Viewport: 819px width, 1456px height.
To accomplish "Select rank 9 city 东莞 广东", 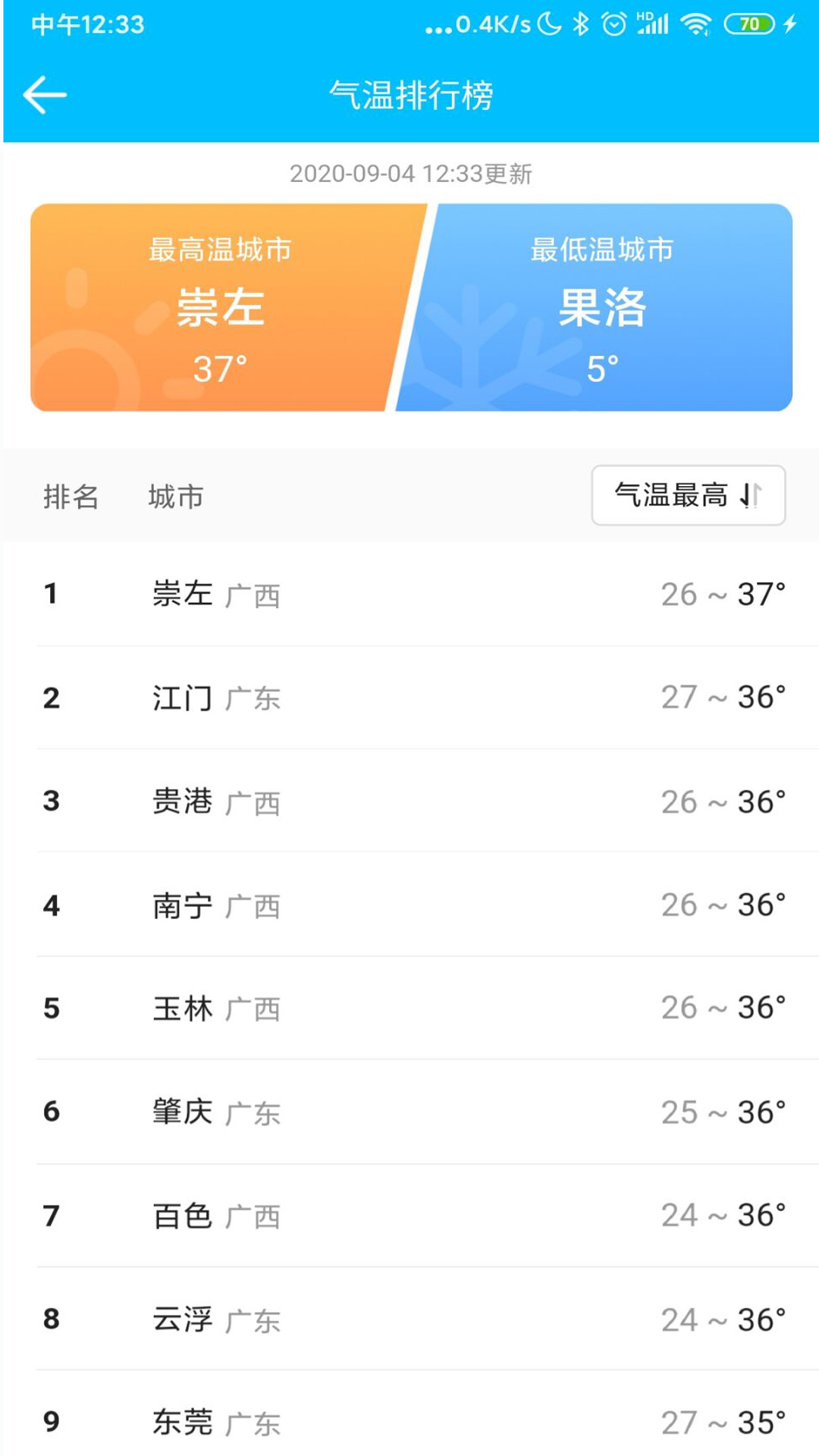I will pyautogui.click(x=409, y=1422).
